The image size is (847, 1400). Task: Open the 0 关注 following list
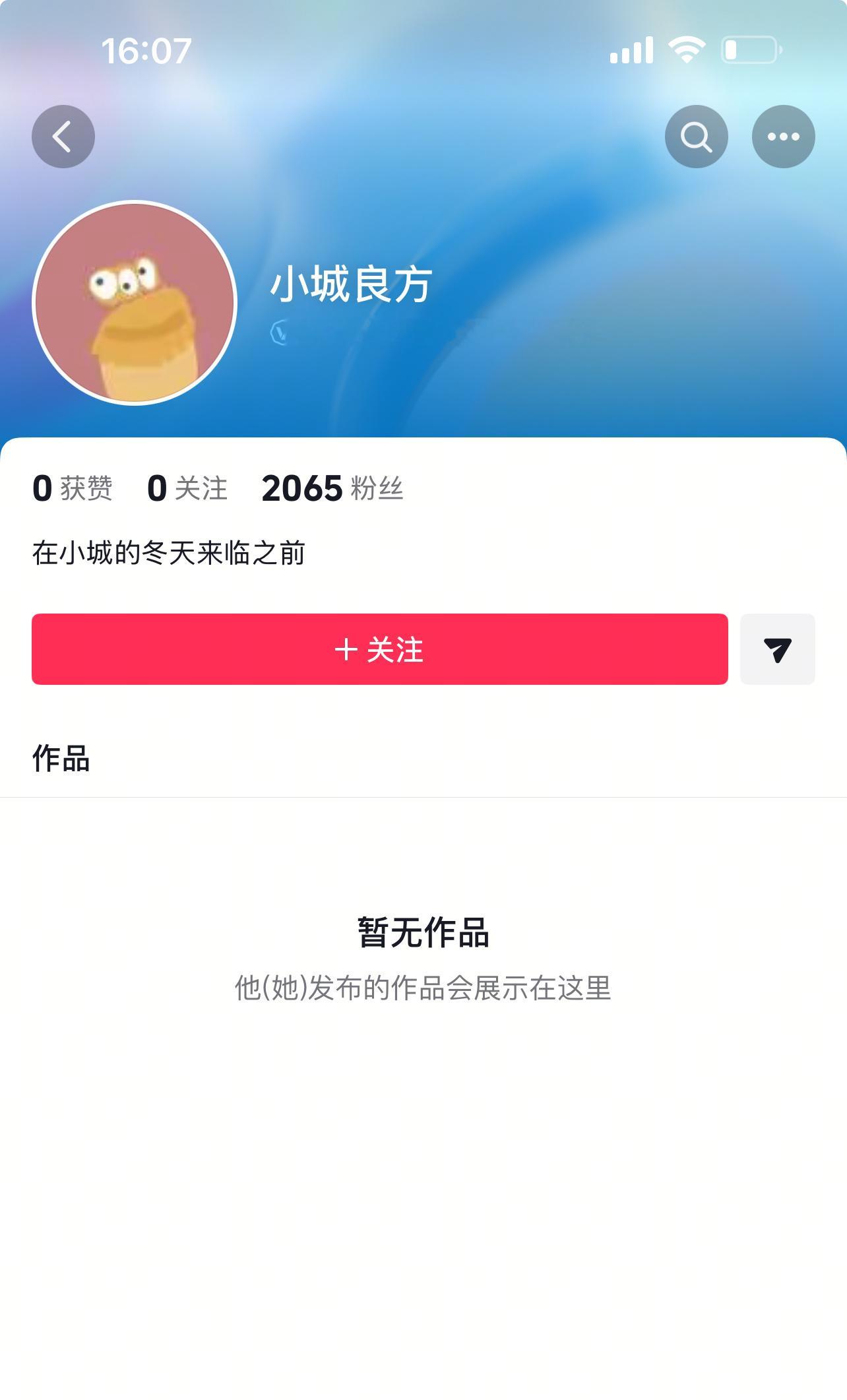pos(187,489)
